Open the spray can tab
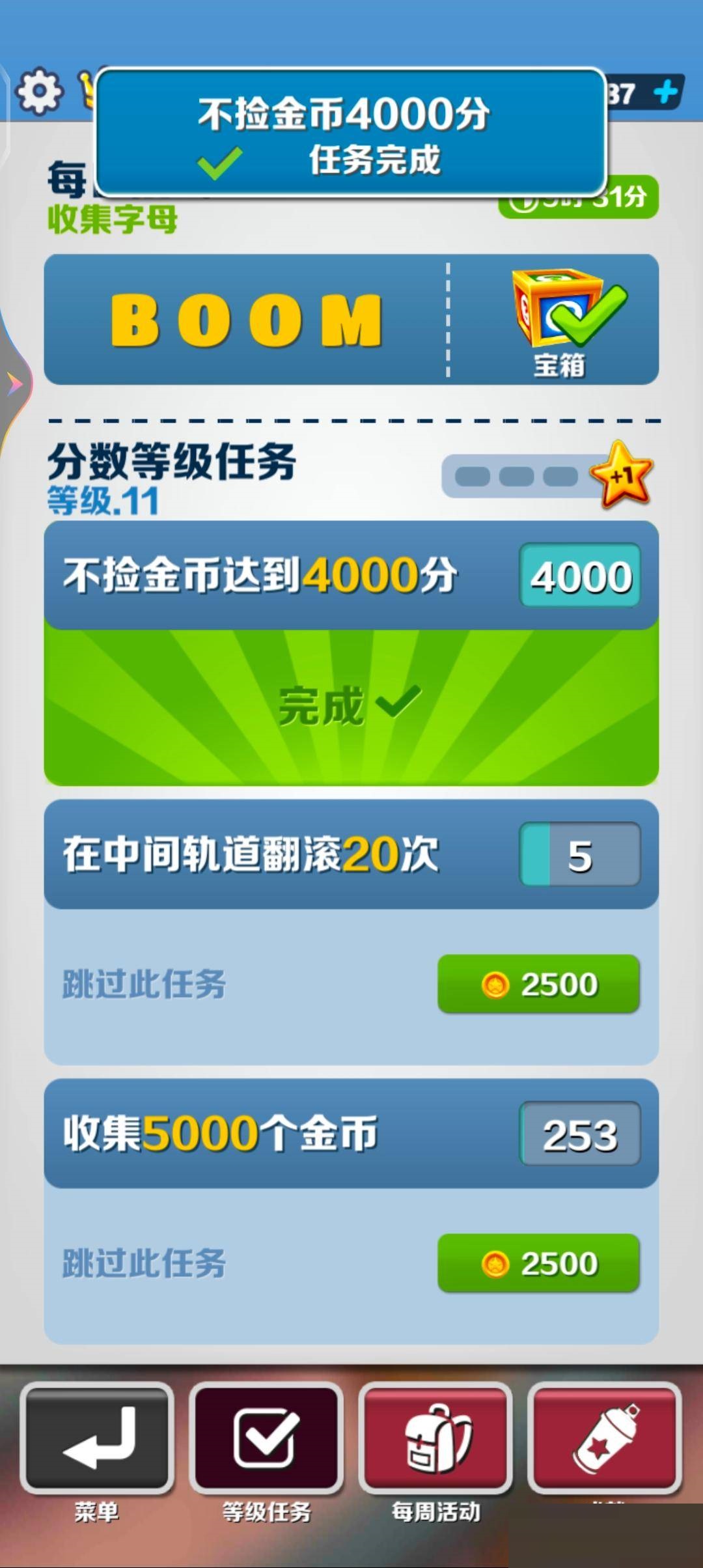 (x=604, y=1437)
